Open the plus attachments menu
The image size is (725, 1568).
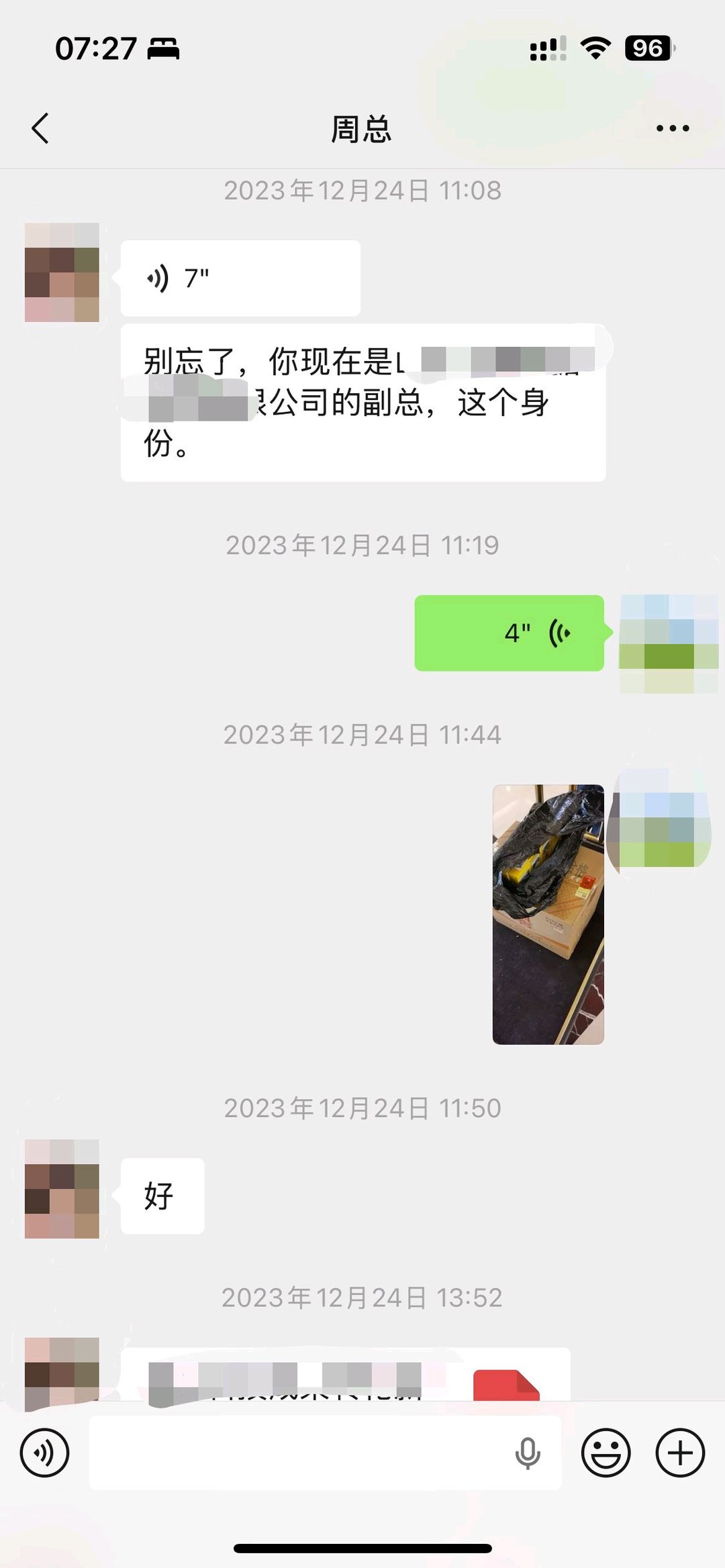coord(679,1453)
